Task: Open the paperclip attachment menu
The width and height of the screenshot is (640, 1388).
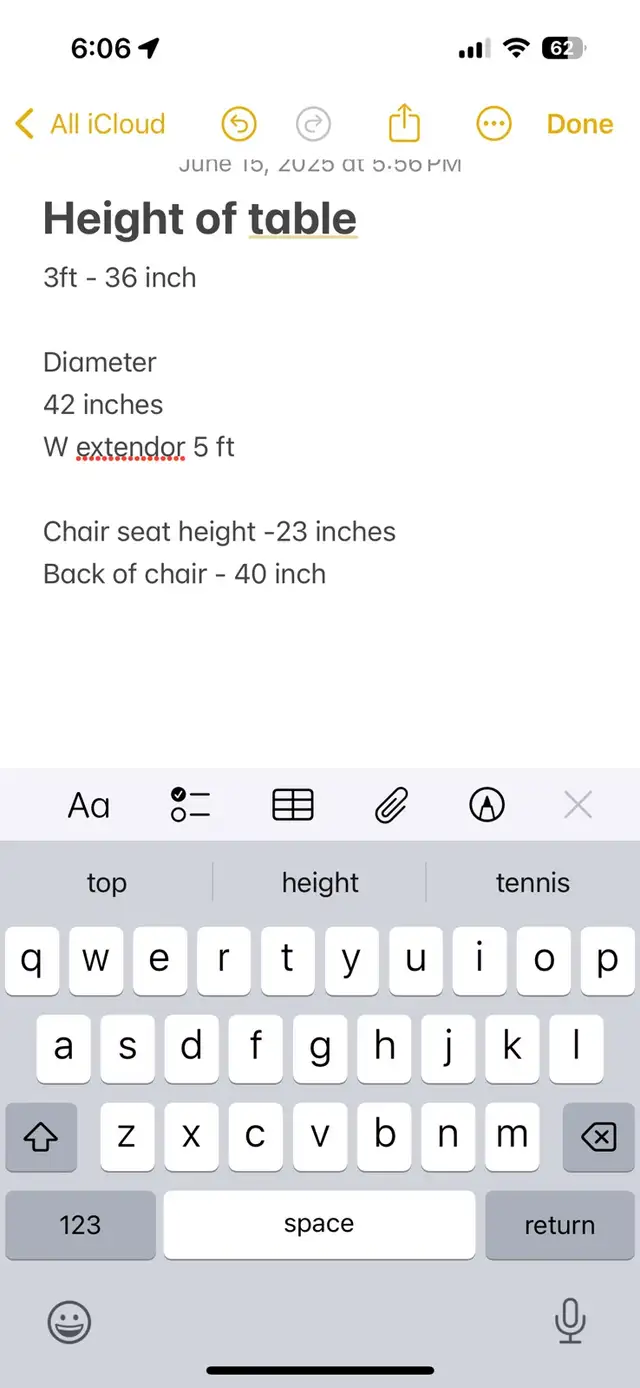Action: (391, 805)
